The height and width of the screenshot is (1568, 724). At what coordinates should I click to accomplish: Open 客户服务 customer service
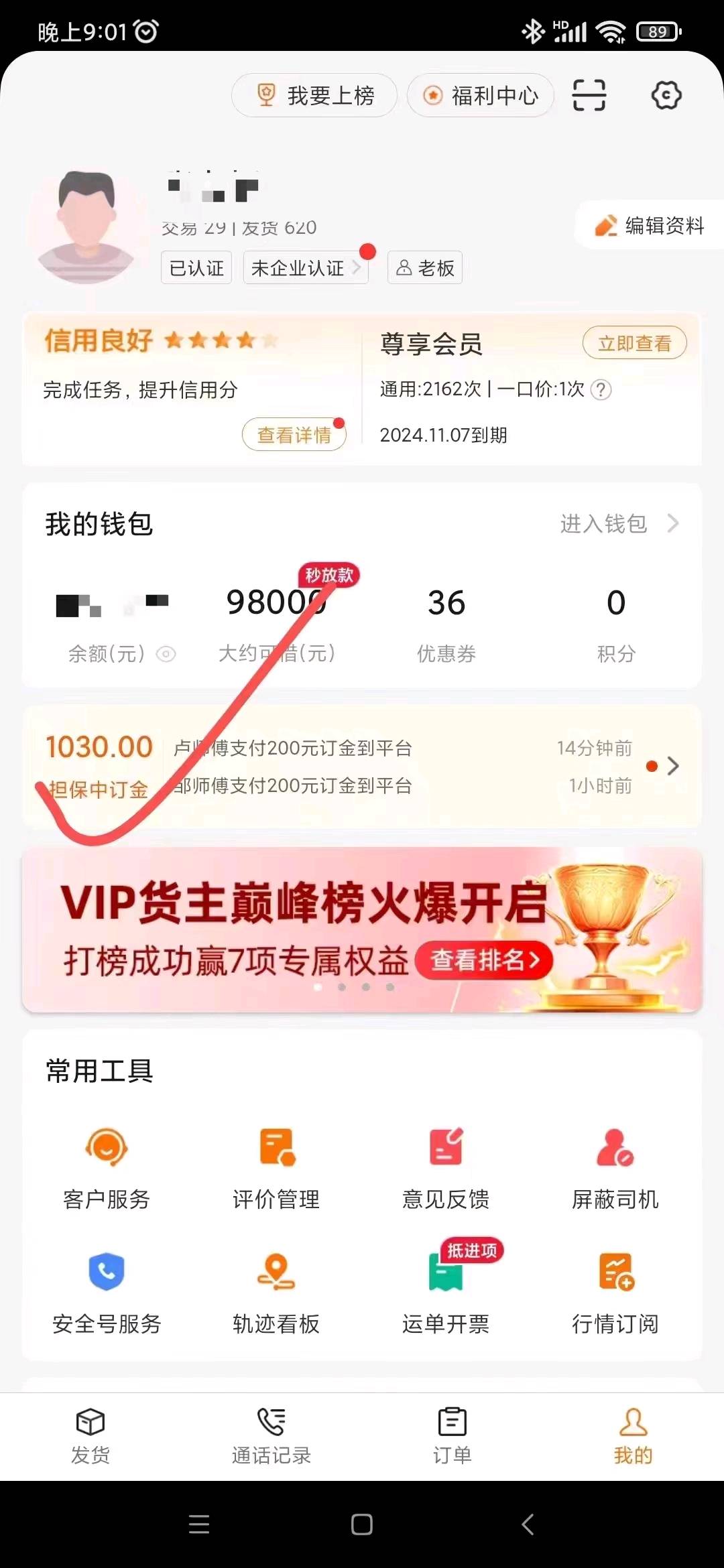click(107, 1167)
